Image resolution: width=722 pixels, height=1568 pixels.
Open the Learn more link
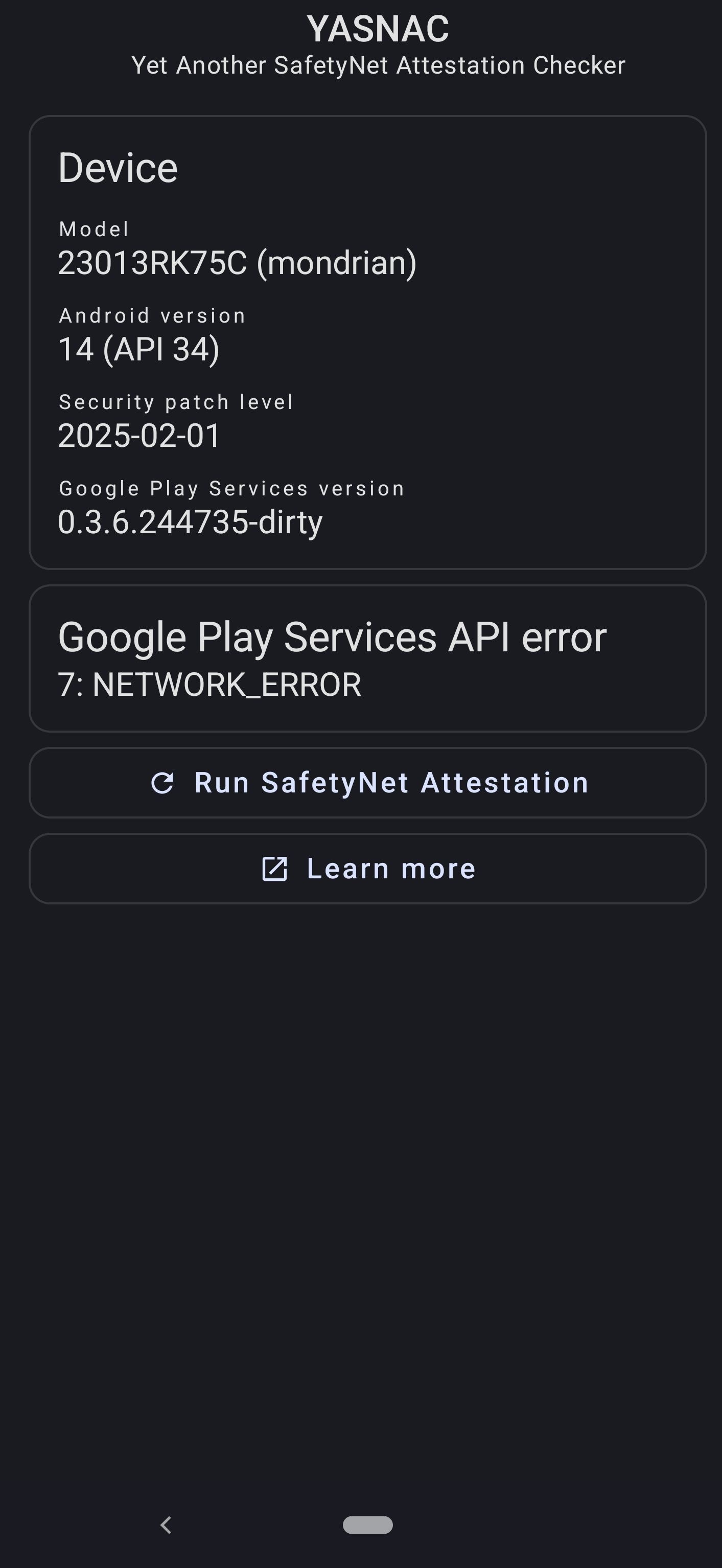pos(367,869)
